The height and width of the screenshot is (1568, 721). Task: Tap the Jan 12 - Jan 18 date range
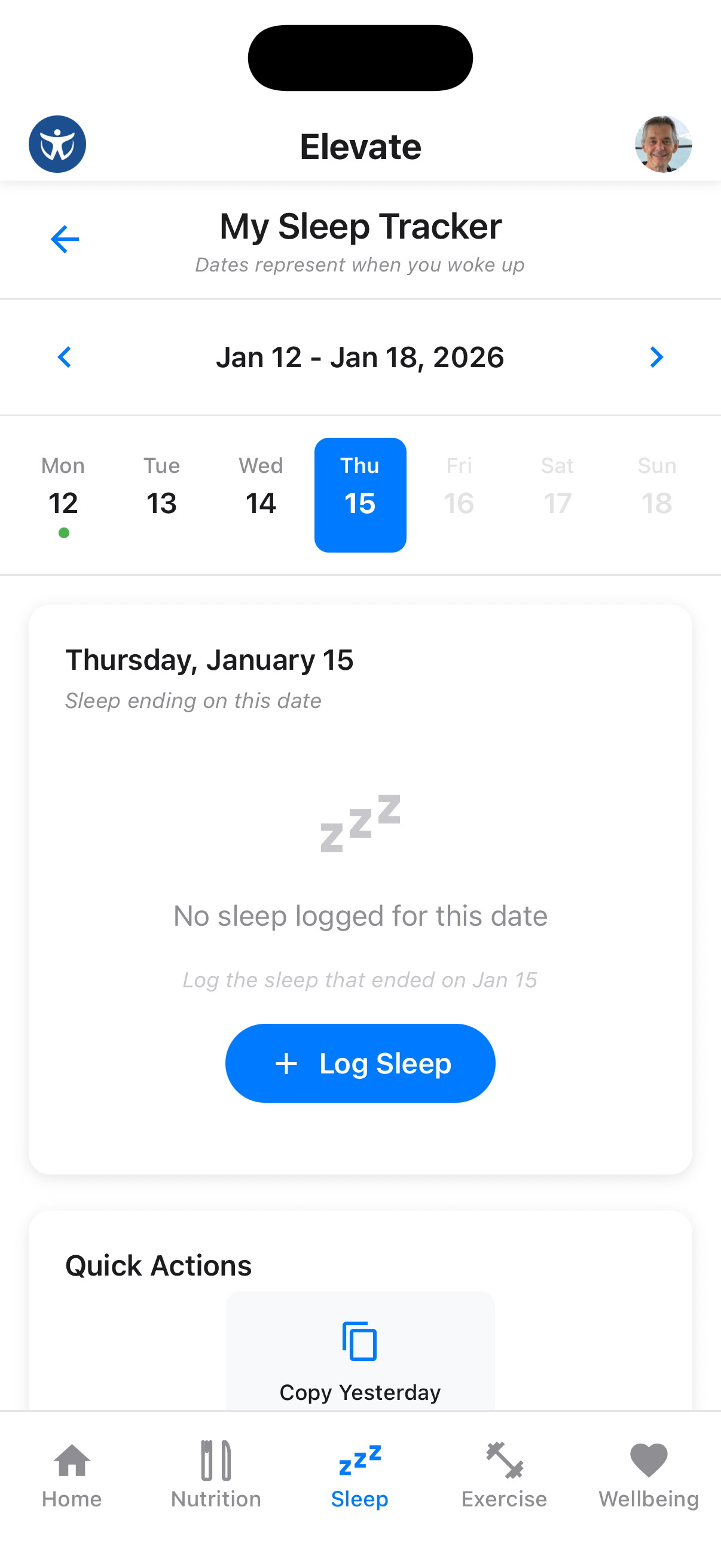pos(360,357)
